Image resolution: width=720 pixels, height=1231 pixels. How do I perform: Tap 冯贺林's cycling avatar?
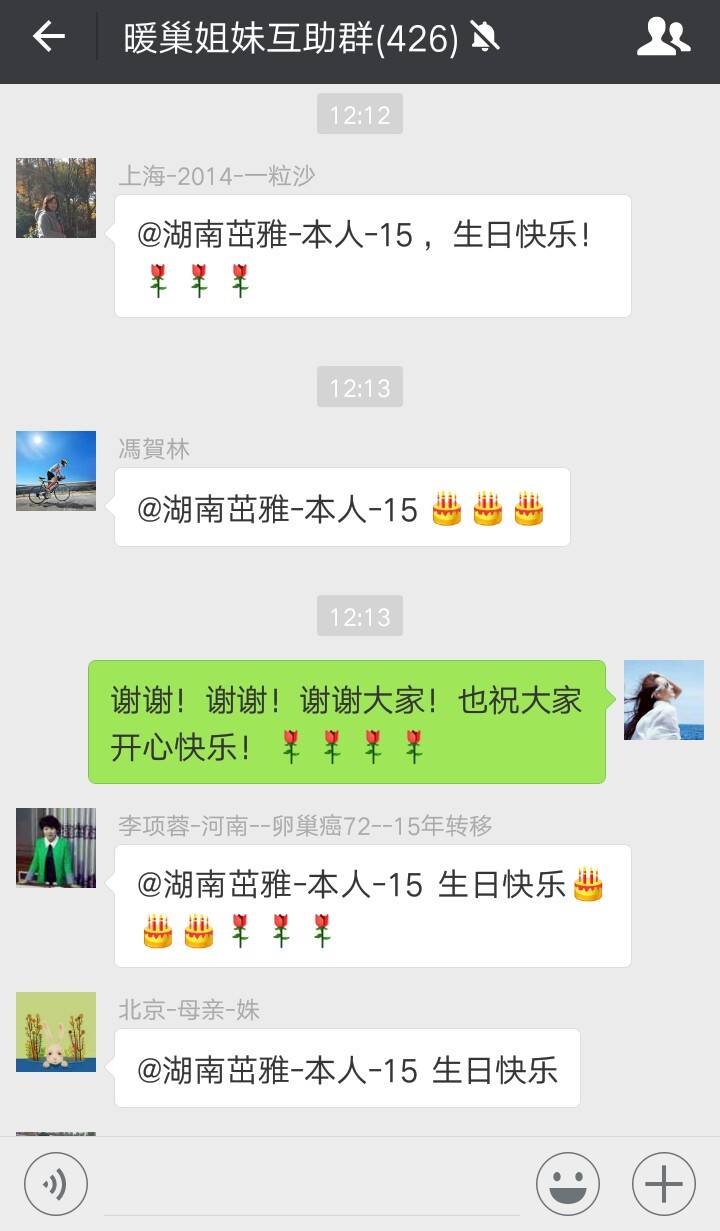tap(55, 470)
